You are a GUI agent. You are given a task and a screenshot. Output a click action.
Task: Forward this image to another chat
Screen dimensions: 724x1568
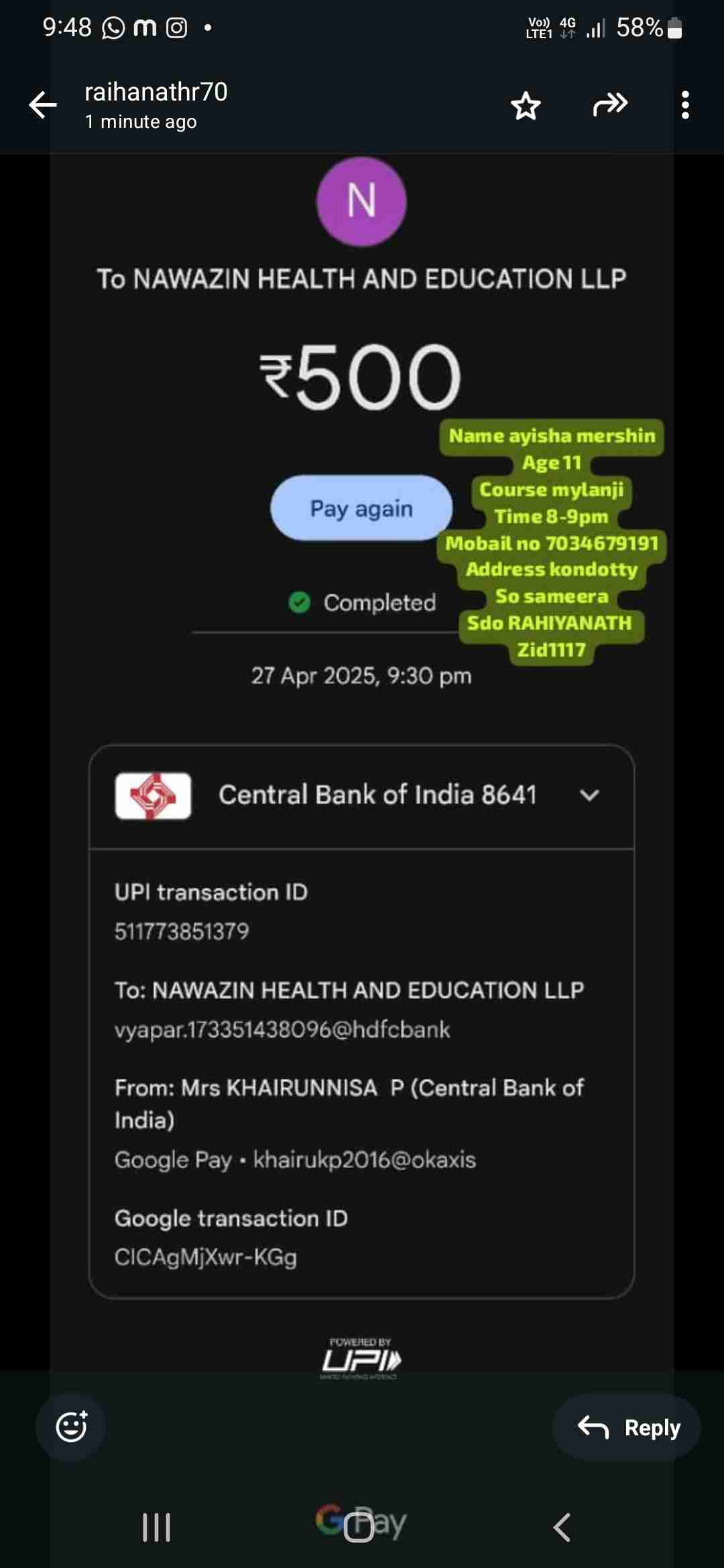610,105
